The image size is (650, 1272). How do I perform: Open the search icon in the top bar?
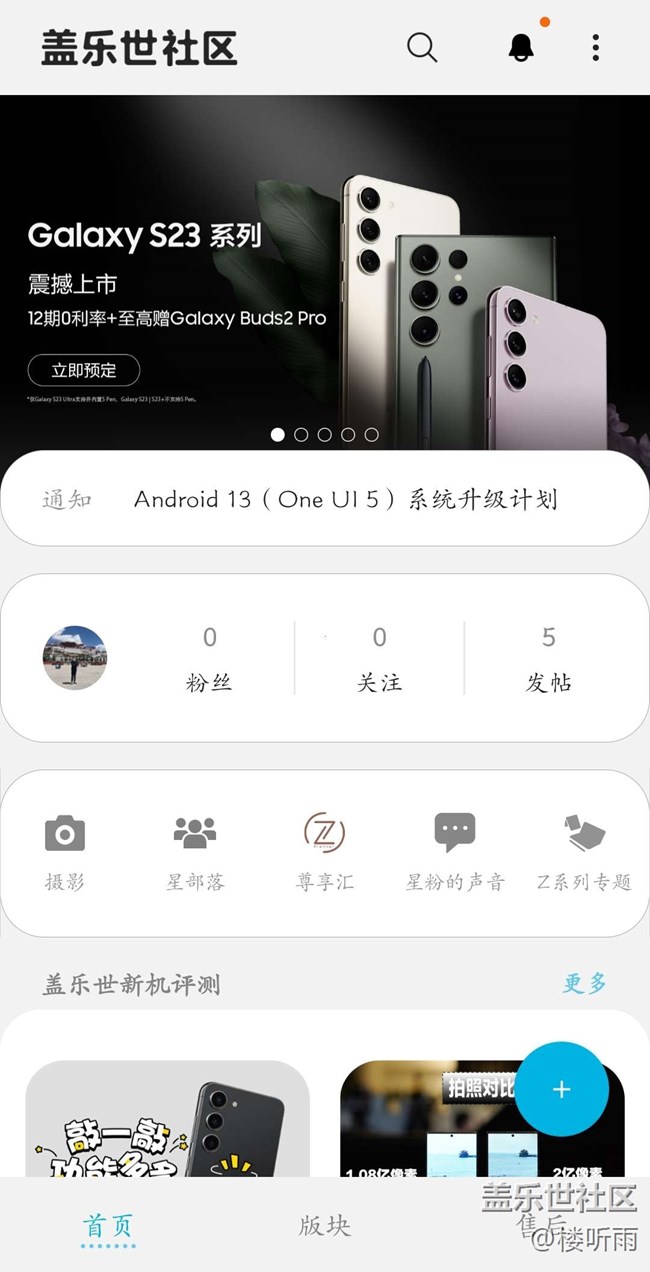click(x=422, y=47)
